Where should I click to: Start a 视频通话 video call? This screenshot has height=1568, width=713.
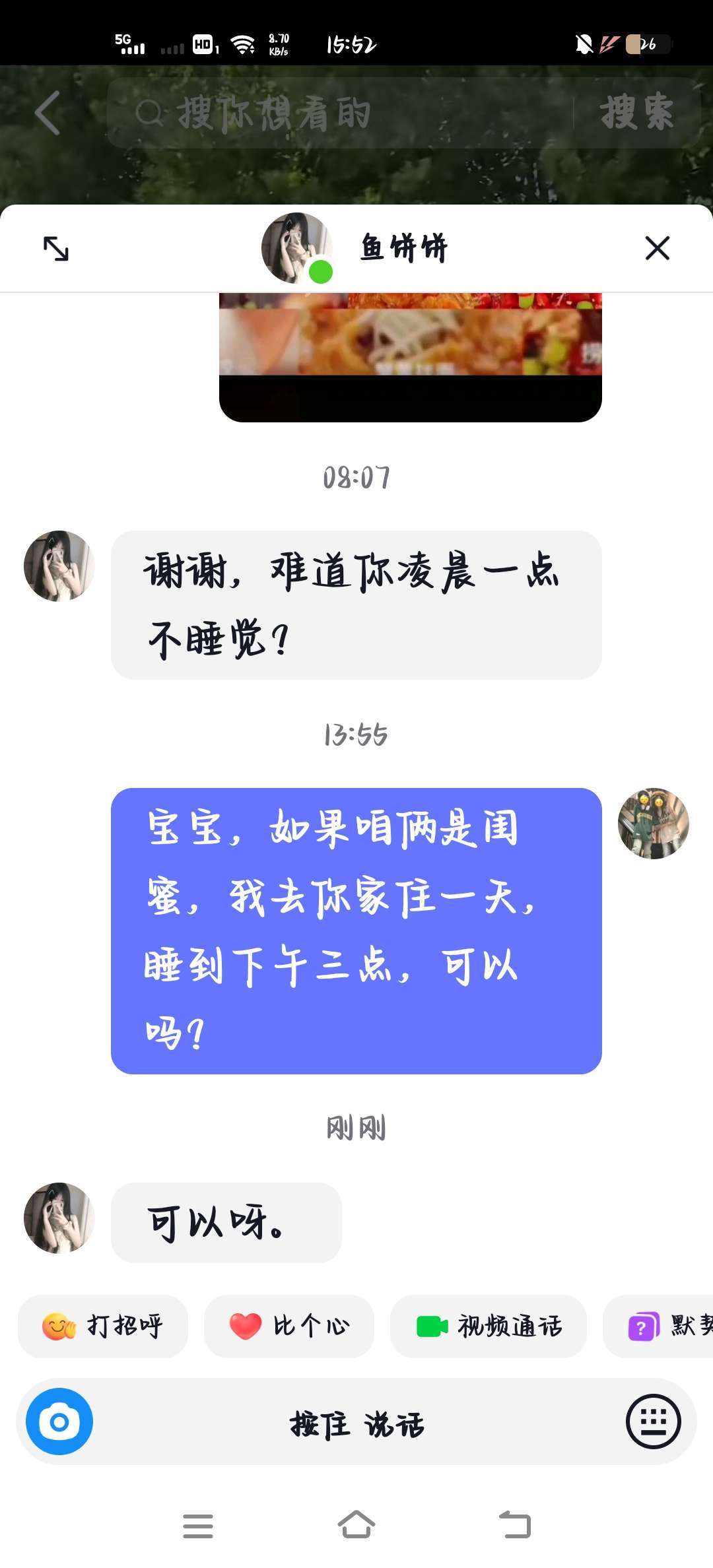point(489,1326)
